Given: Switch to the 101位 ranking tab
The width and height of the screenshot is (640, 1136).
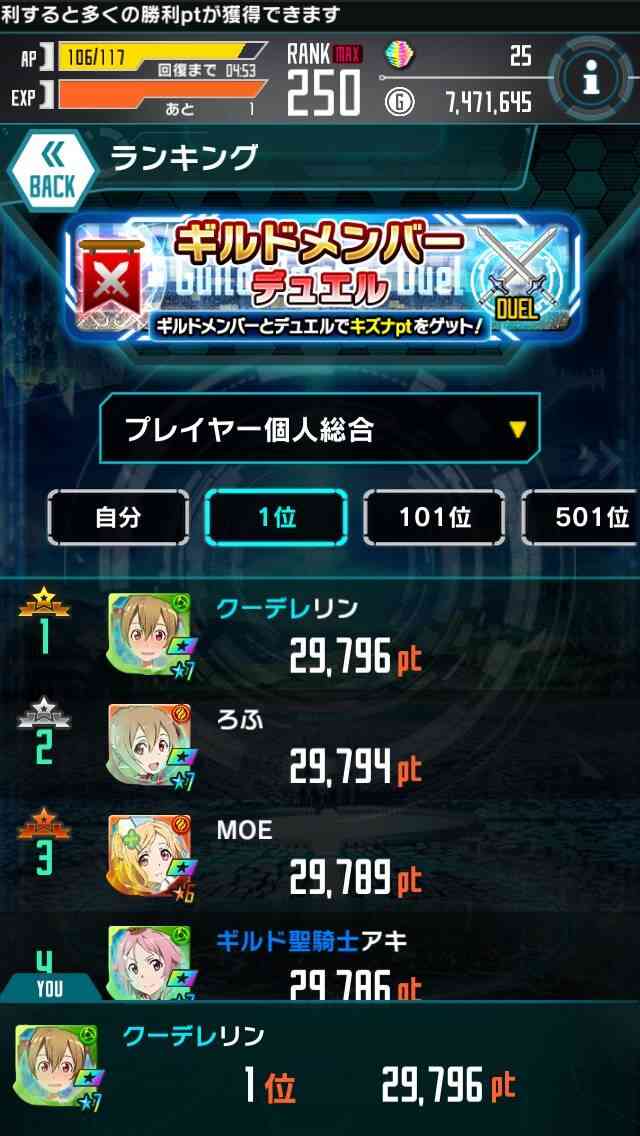Looking at the screenshot, I should (434, 517).
